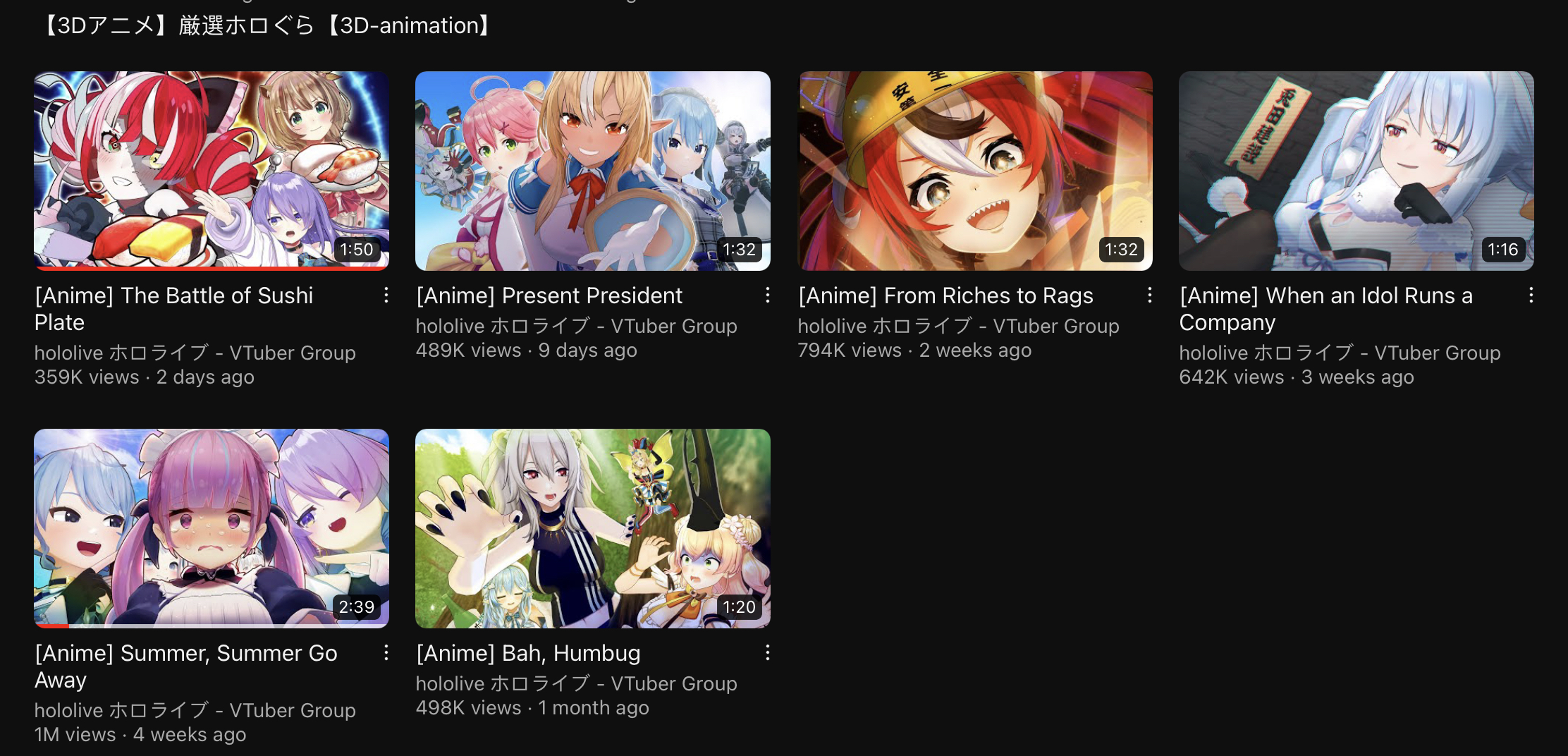Open the 3D-animation playlist title
This screenshot has height=756, width=1568.
click(267, 25)
